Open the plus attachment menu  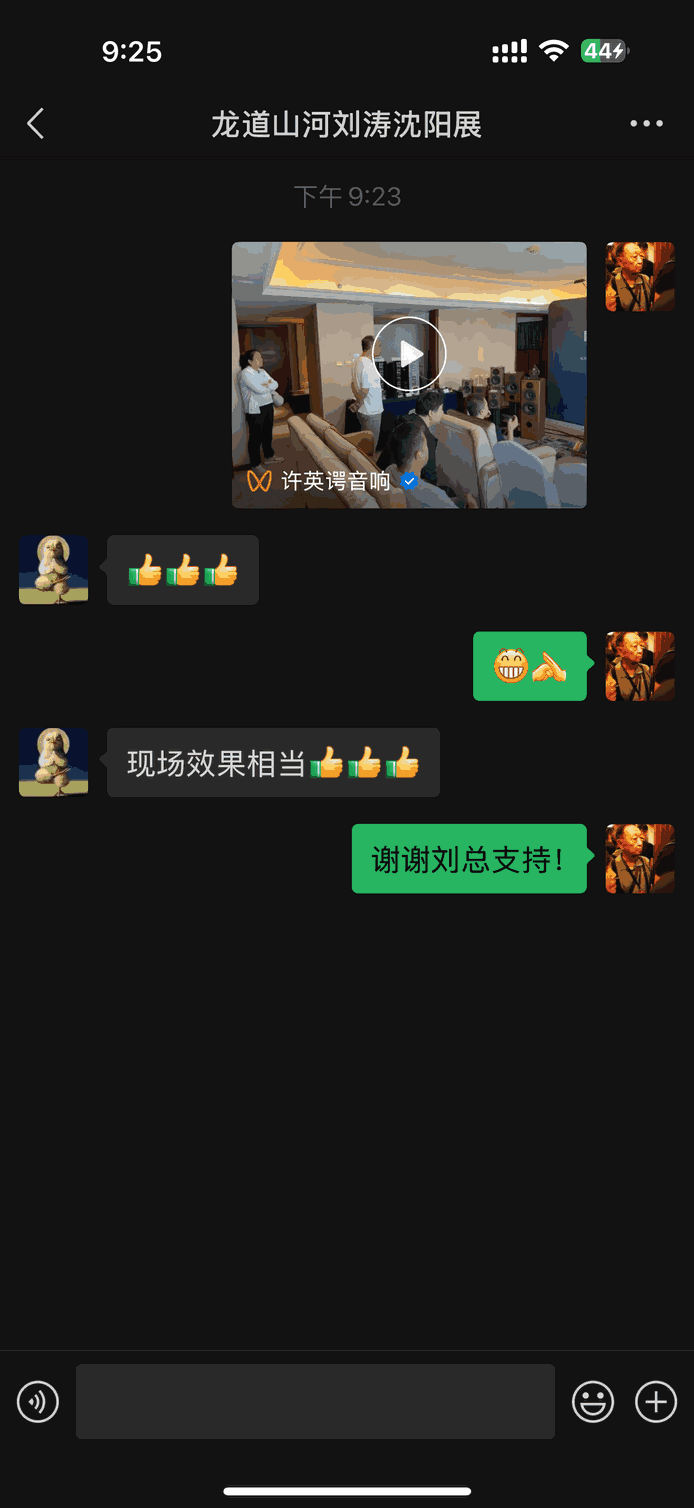coord(656,1402)
